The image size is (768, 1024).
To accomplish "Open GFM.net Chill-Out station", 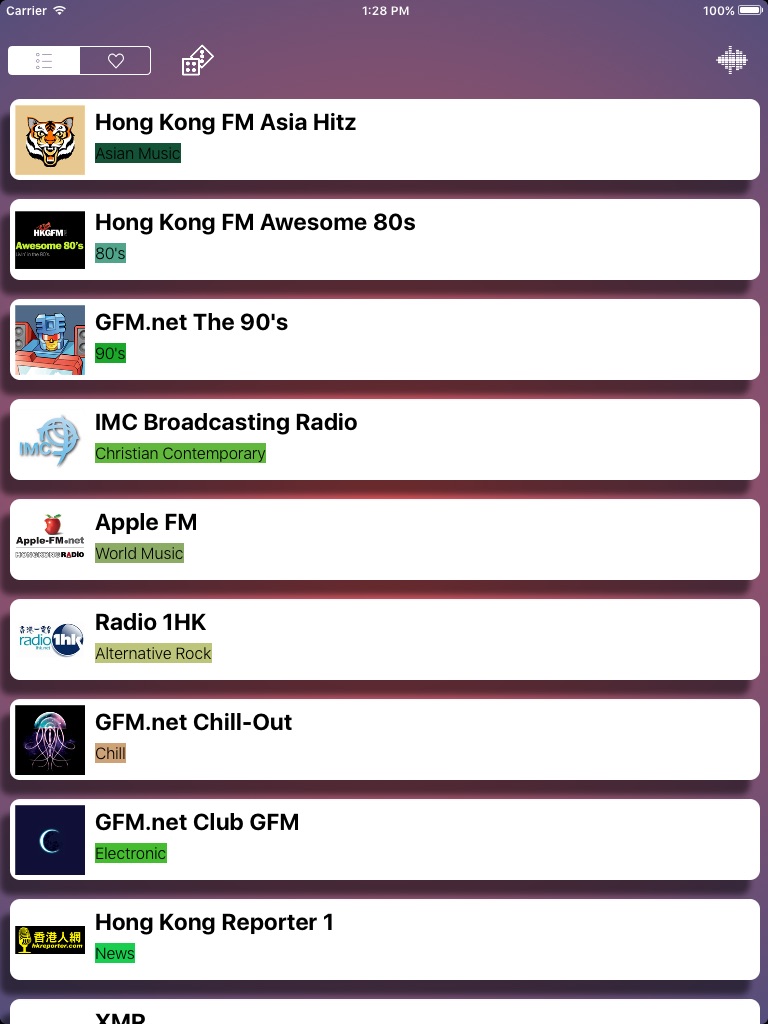I will pos(385,739).
